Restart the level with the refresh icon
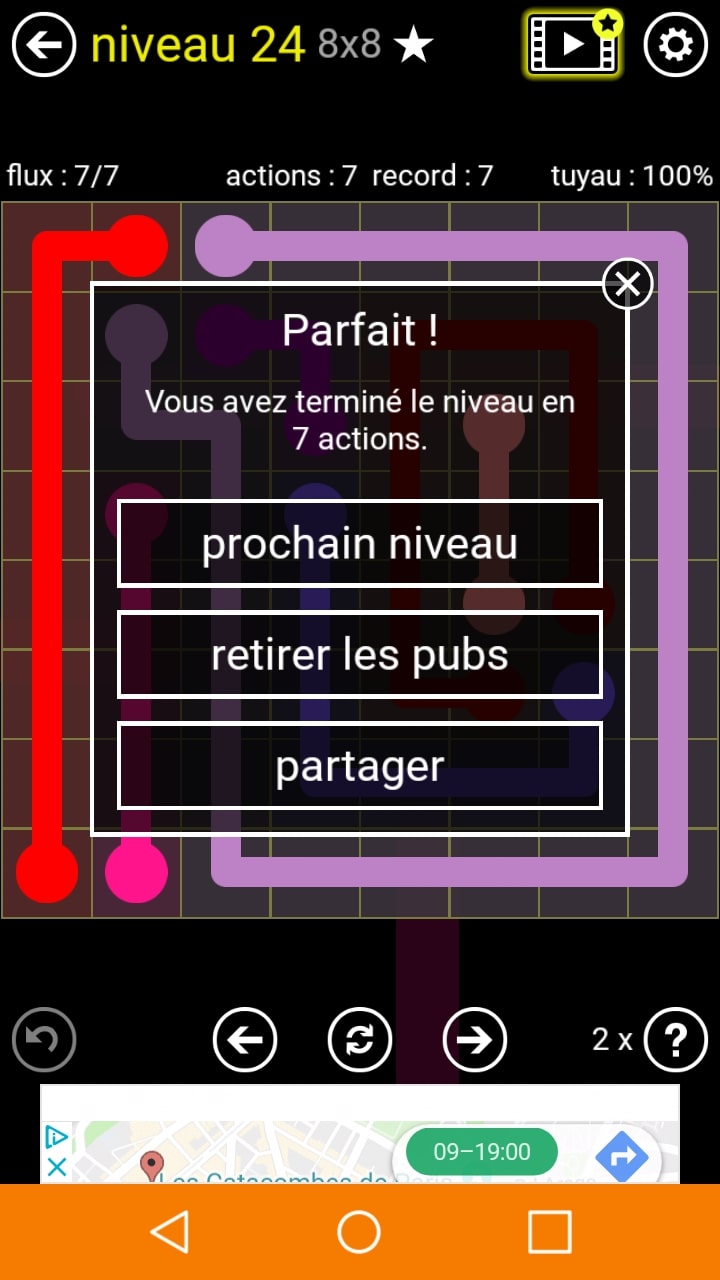 pyautogui.click(x=360, y=1040)
